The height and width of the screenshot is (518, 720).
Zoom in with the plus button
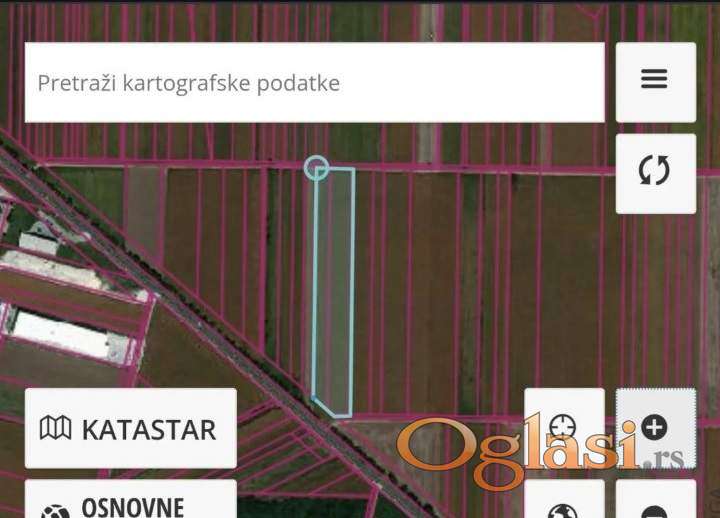(x=655, y=428)
